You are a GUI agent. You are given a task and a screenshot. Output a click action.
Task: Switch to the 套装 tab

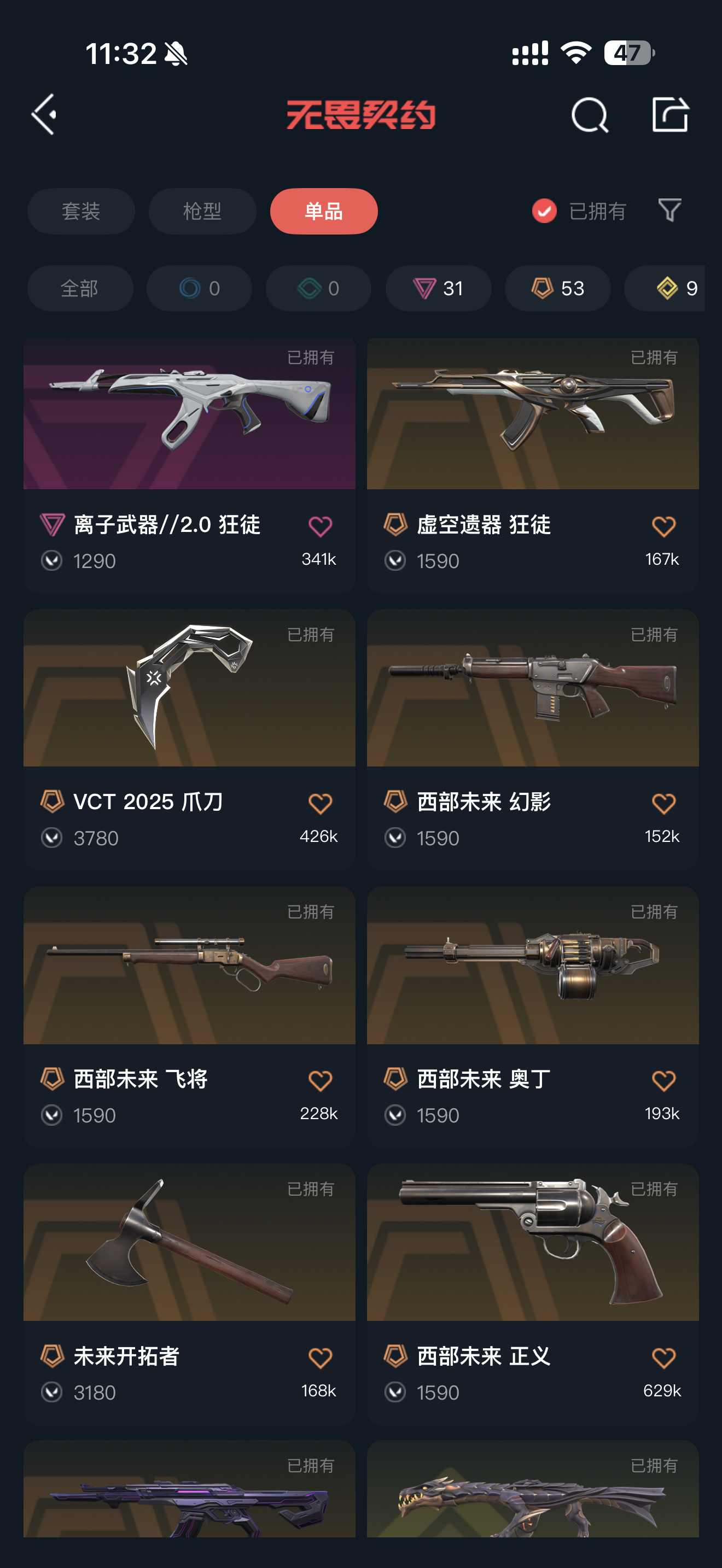(x=81, y=211)
